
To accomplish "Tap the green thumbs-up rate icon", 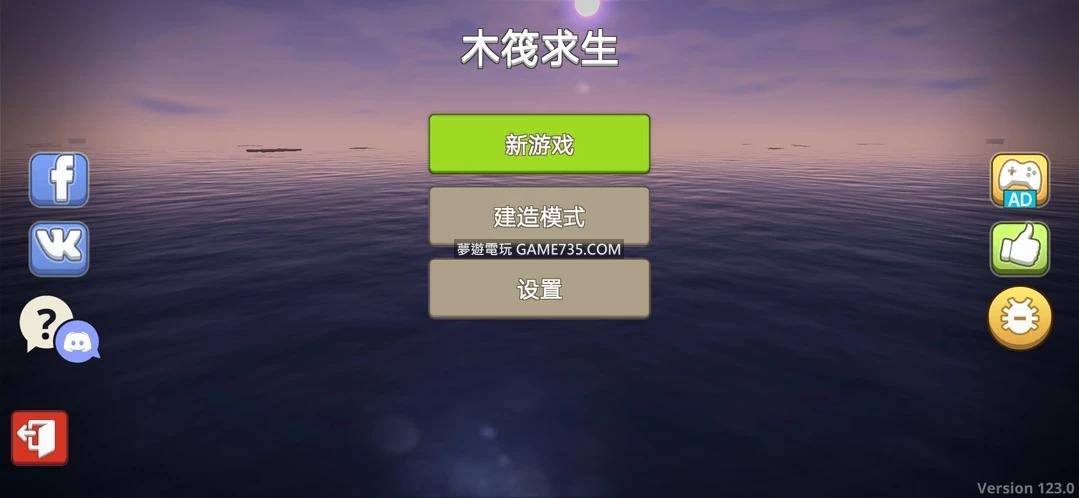I will click(1019, 248).
